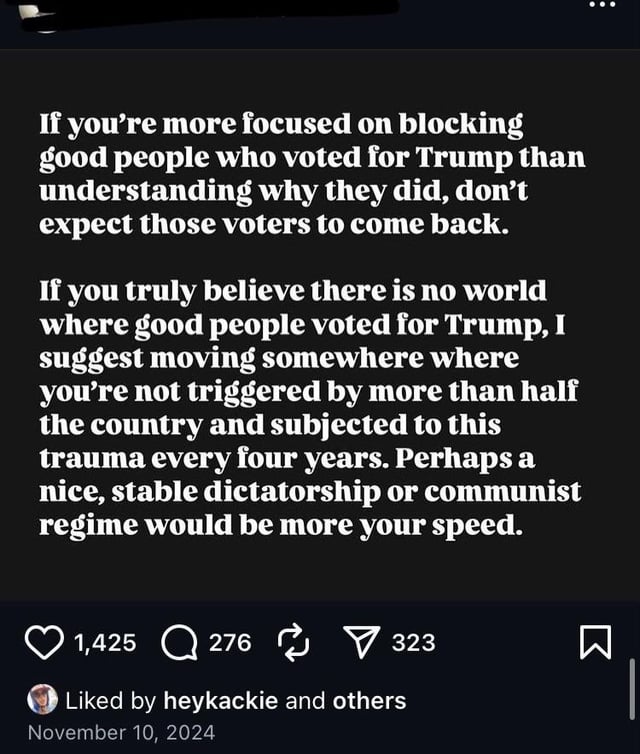Image resolution: width=640 pixels, height=754 pixels.
Task: Repost this post with the arrows icon
Action: pyautogui.click(x=293, y=642)
